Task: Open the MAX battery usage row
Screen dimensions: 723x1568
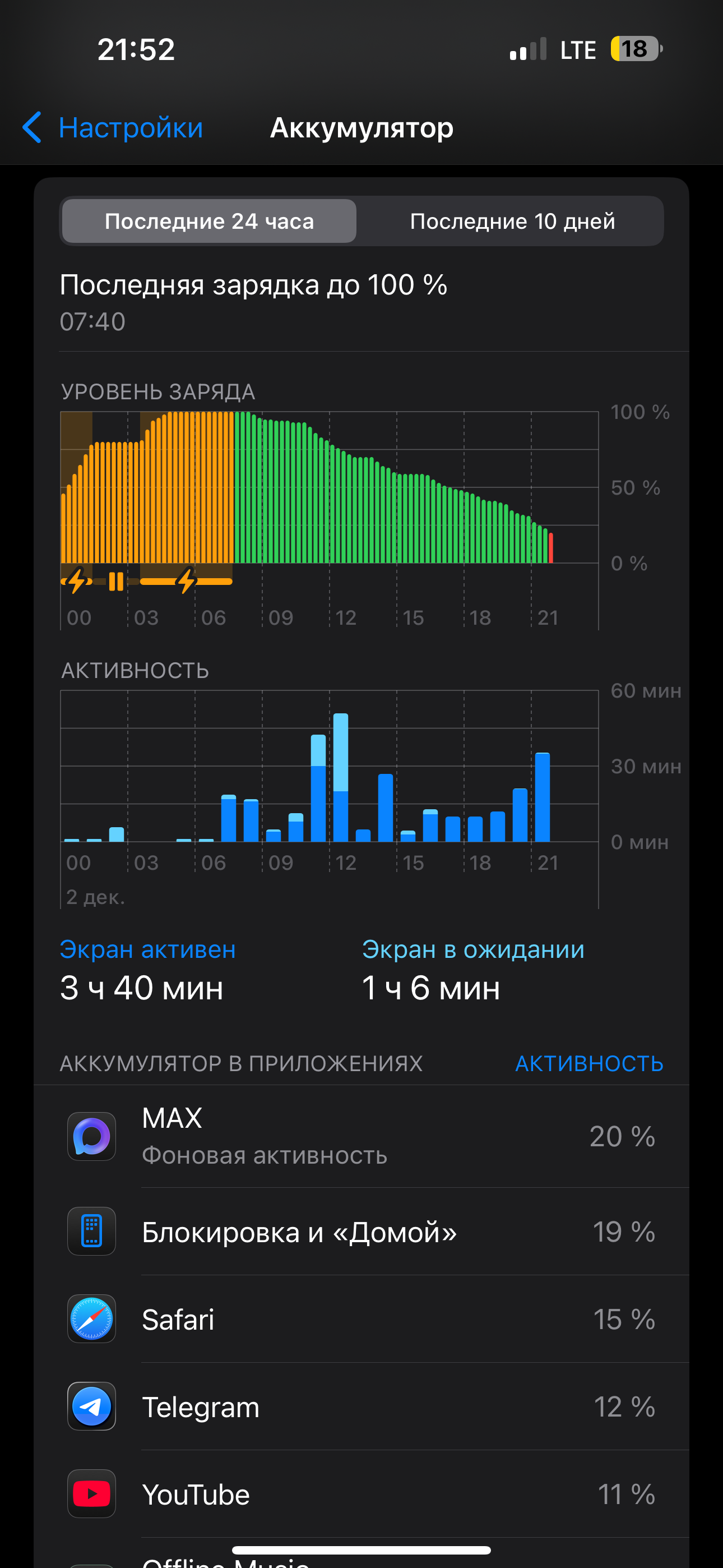Action: [x=361, y=1136]
